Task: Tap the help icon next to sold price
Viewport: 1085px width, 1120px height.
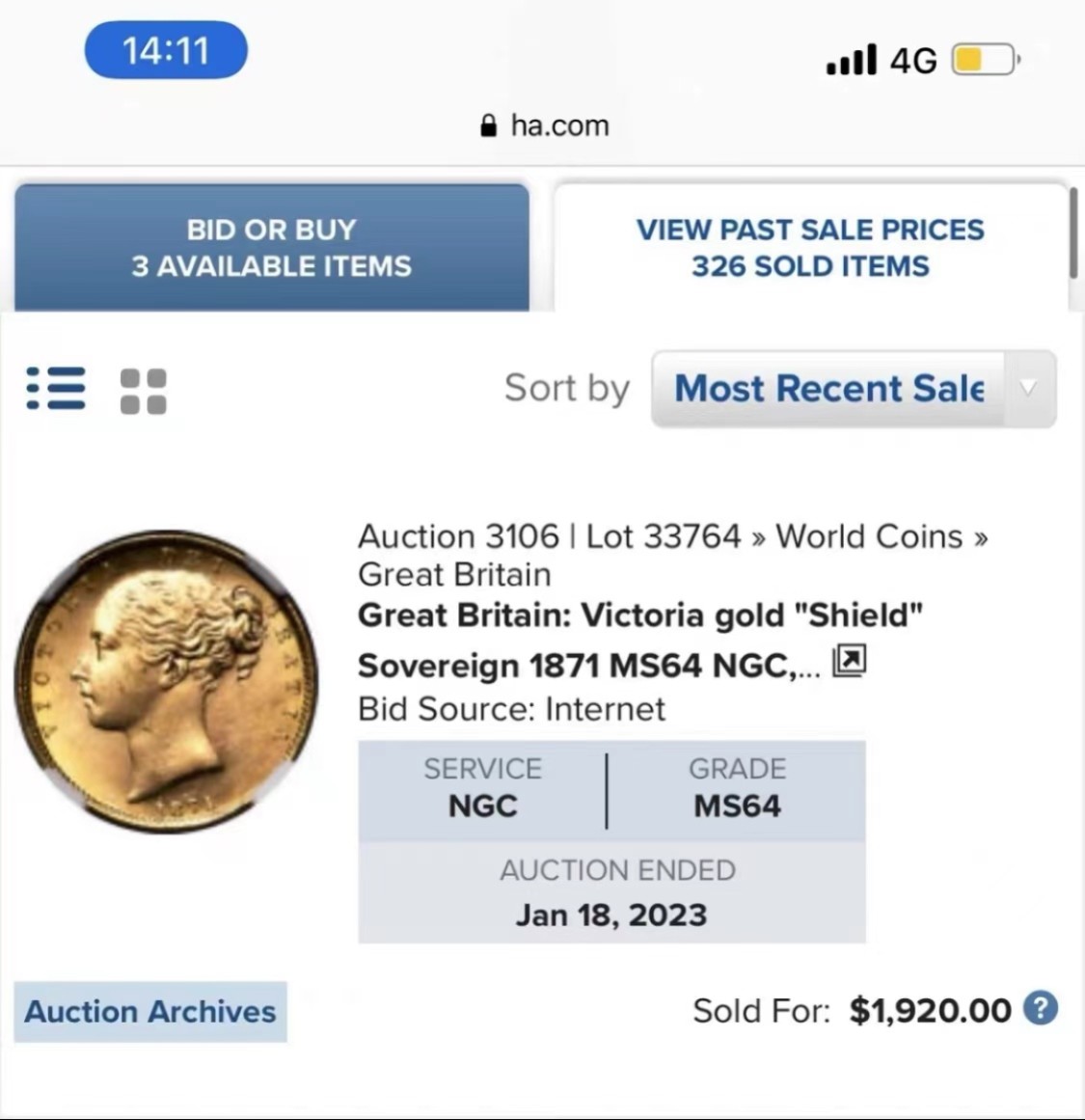Action: tap(1040, 1009)
